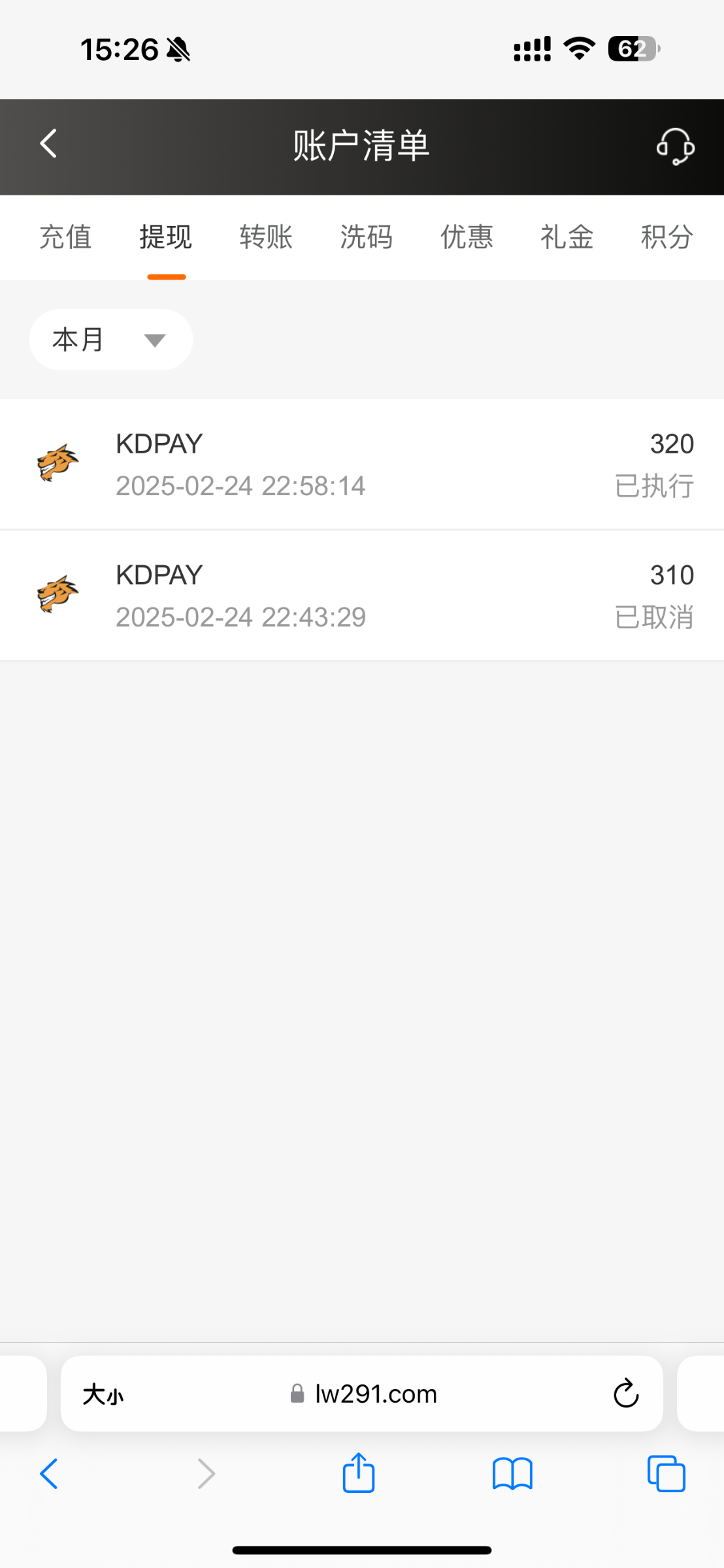Viewport: 724px width, 1568px height.
Task: Open the cancelled KDPAY 310 record
Action: pyautogui.click(x=362, y=596)
